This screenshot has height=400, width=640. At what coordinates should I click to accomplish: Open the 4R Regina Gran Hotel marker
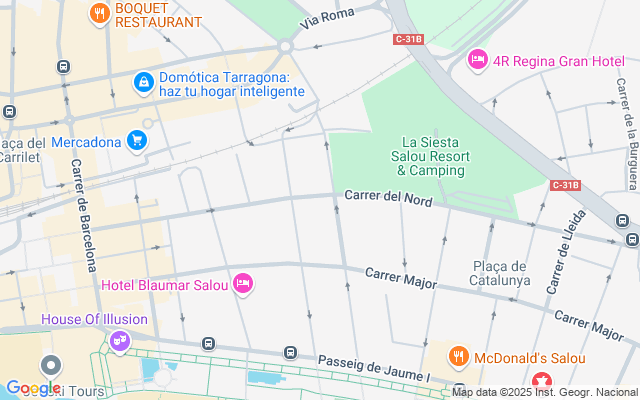coord(478,61)
